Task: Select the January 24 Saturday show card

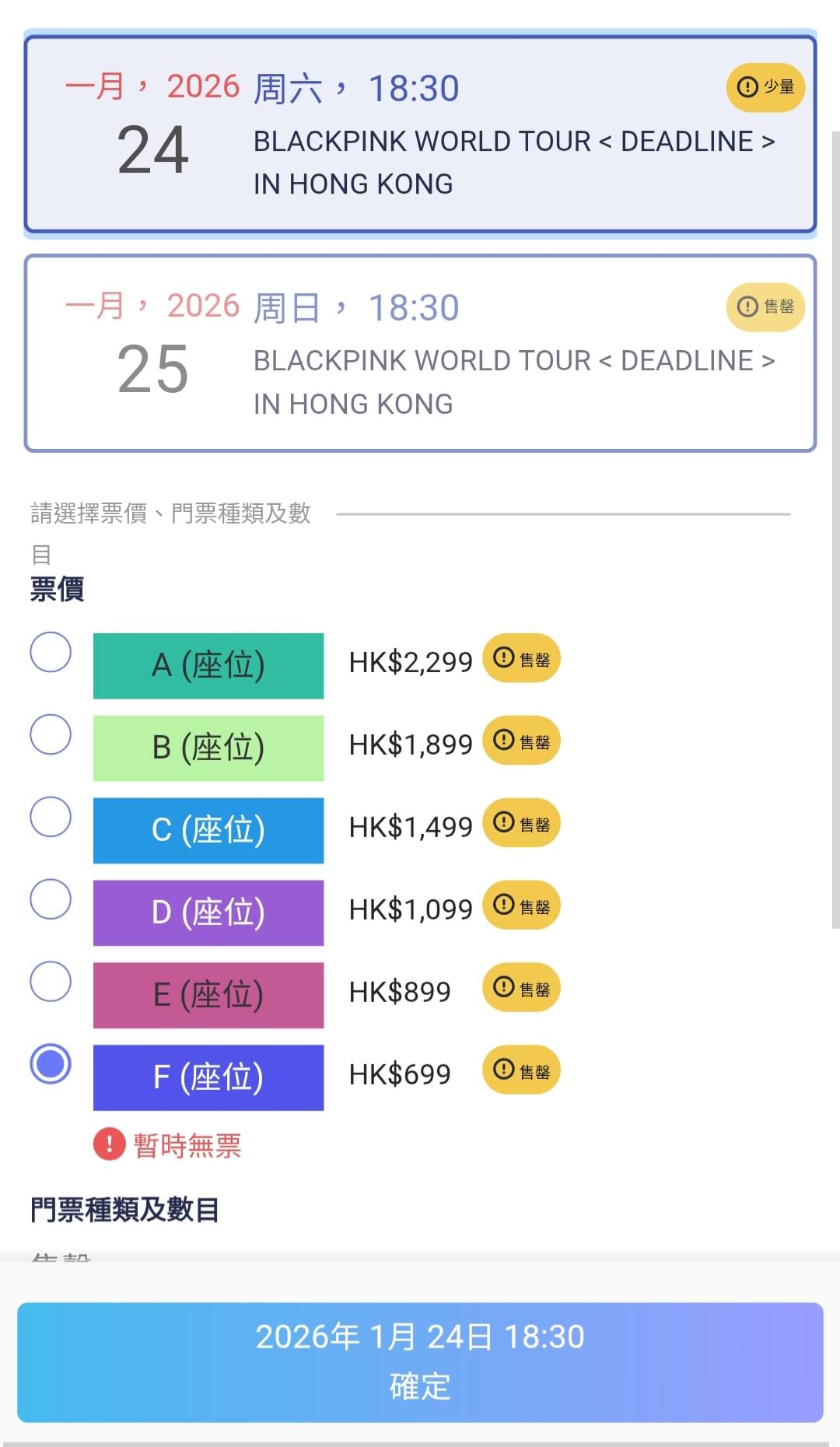Action: (420, 134)
